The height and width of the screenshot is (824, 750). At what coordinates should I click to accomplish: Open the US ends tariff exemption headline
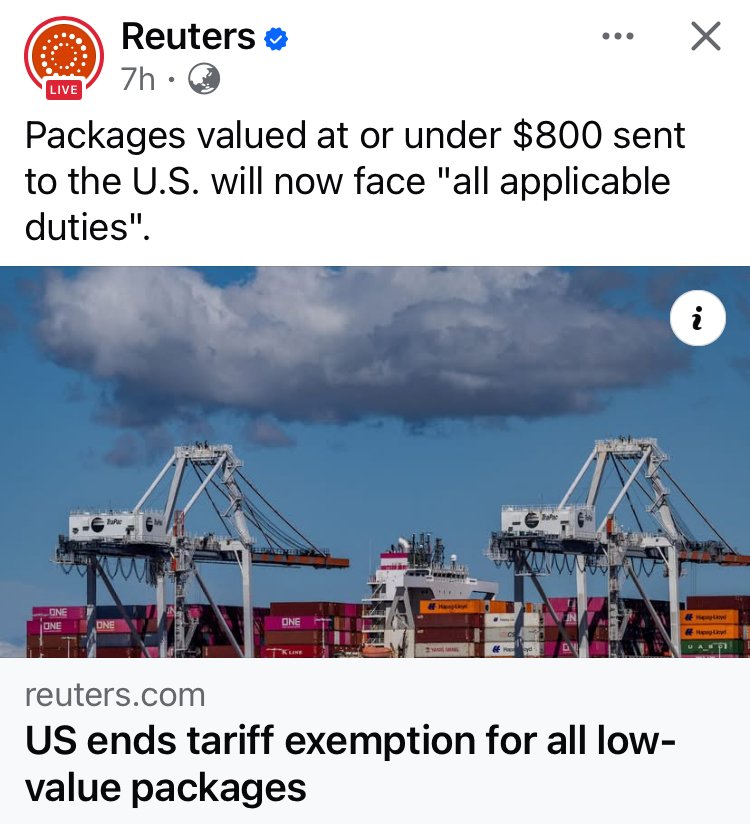pyautogui.click(x=350, y=765)
